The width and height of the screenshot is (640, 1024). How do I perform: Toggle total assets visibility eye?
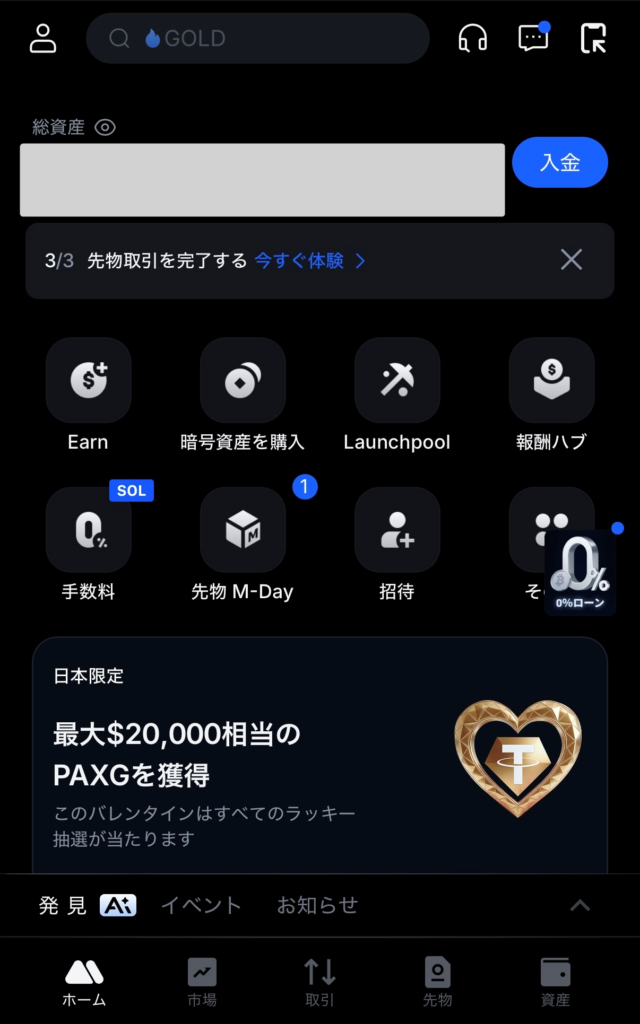click(105, 127)
